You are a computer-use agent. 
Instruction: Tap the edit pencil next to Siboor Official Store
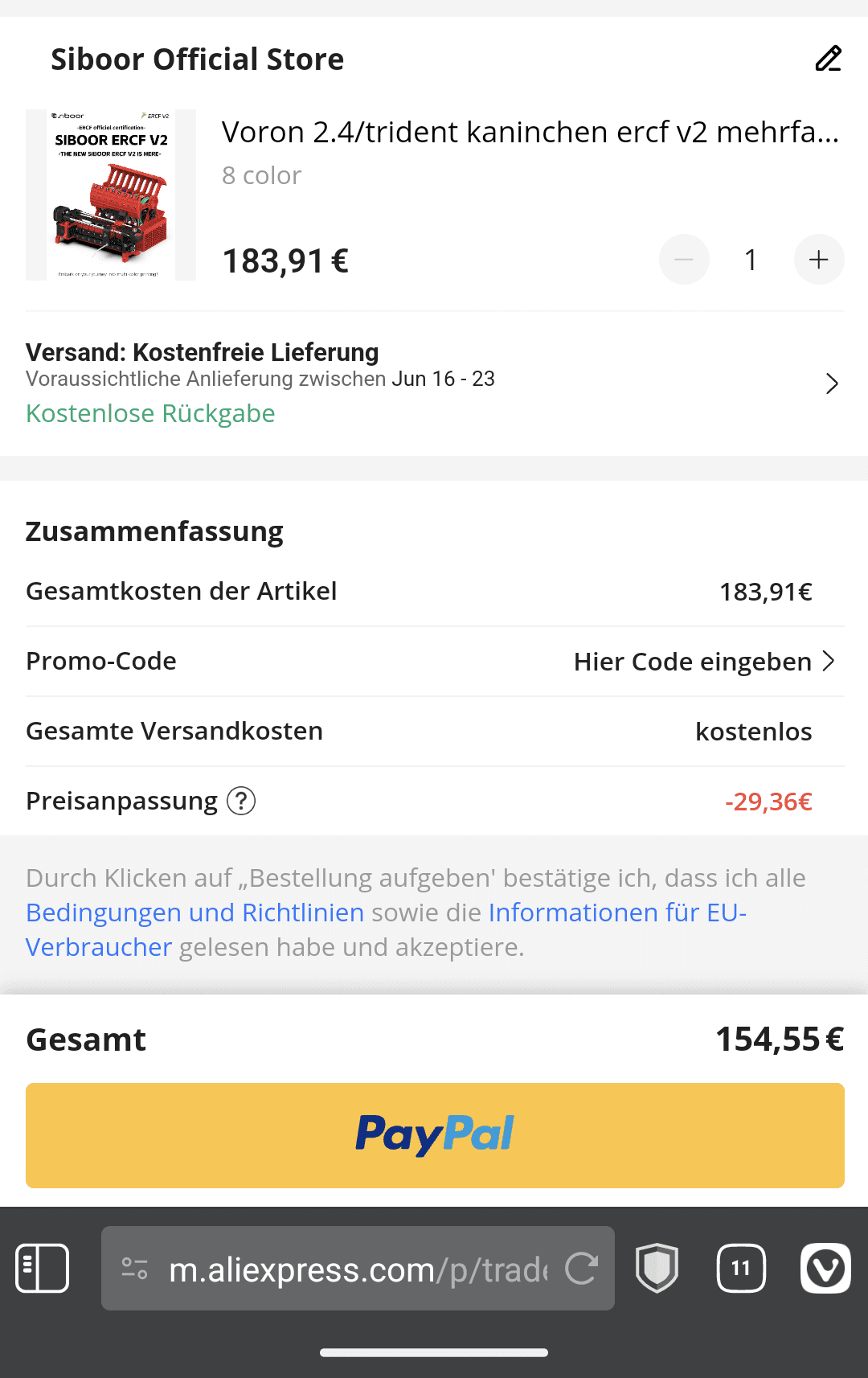point(828,59)
